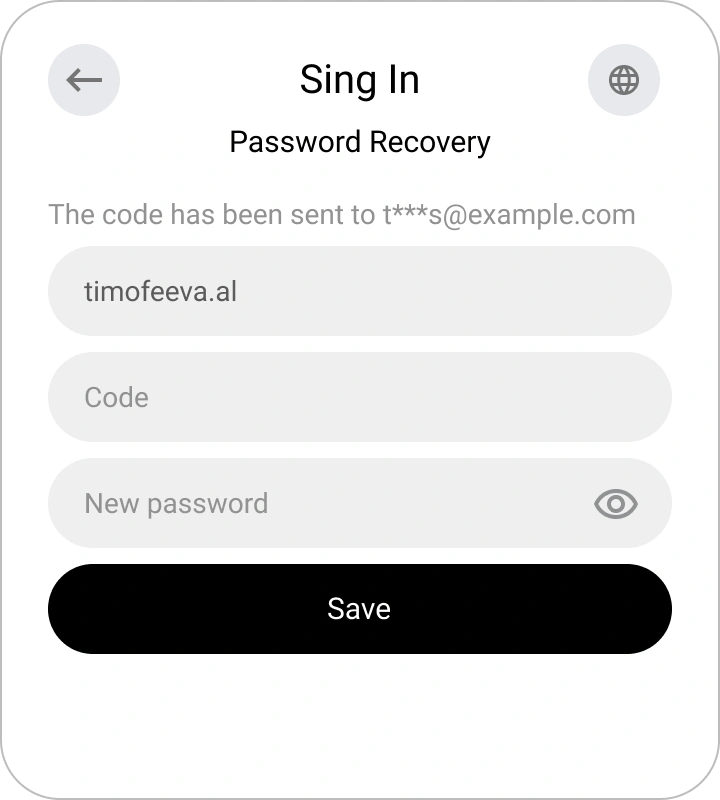This screenshot has height=800, width=720.
Task: Open language options via the globe symbol
Action: [x=624, y=80]
